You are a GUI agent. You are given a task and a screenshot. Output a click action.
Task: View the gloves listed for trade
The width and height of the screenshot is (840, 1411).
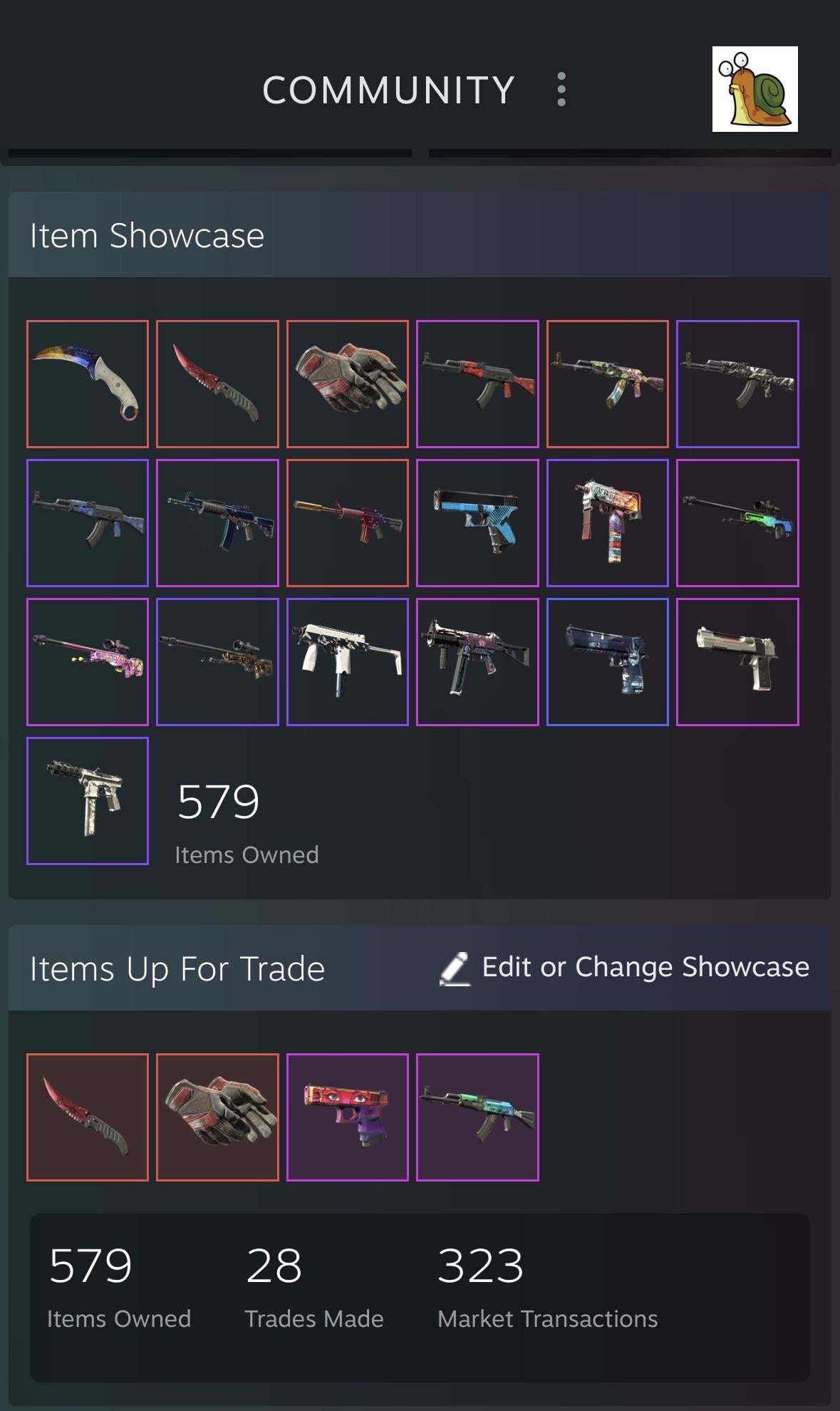tap(217, 1117)
